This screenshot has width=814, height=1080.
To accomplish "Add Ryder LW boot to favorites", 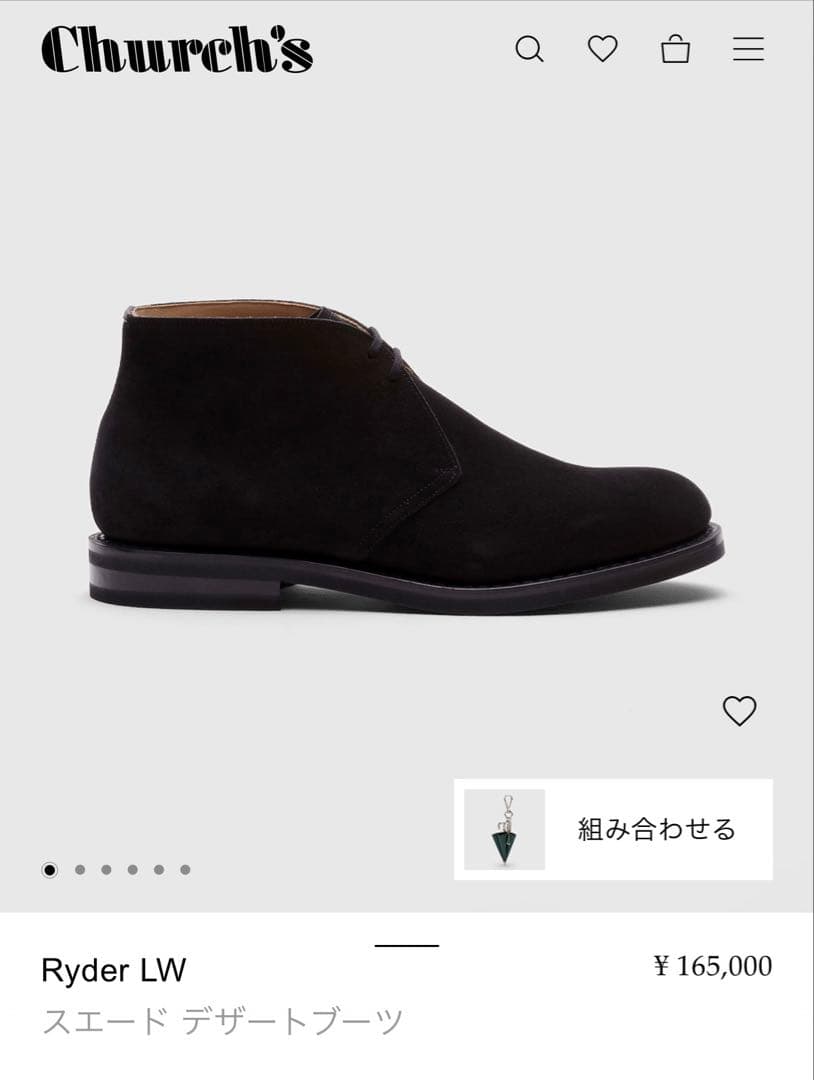I will tap(739, 711).
